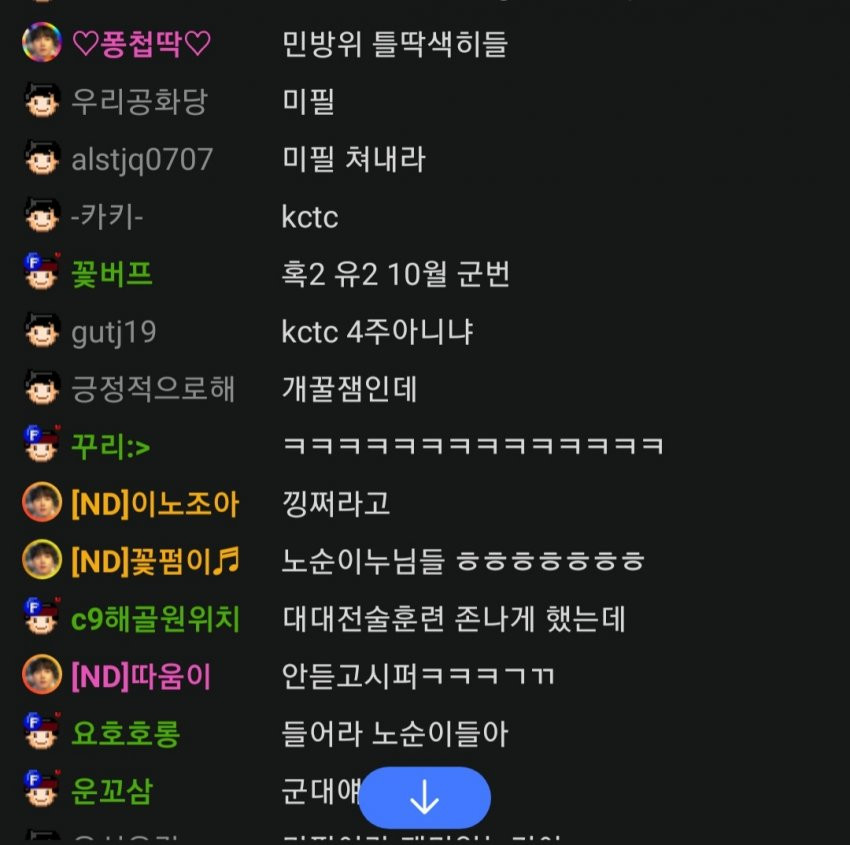Tap username gutj19 in chat
Screen dimensions: 850x845
tap(113, 331)
